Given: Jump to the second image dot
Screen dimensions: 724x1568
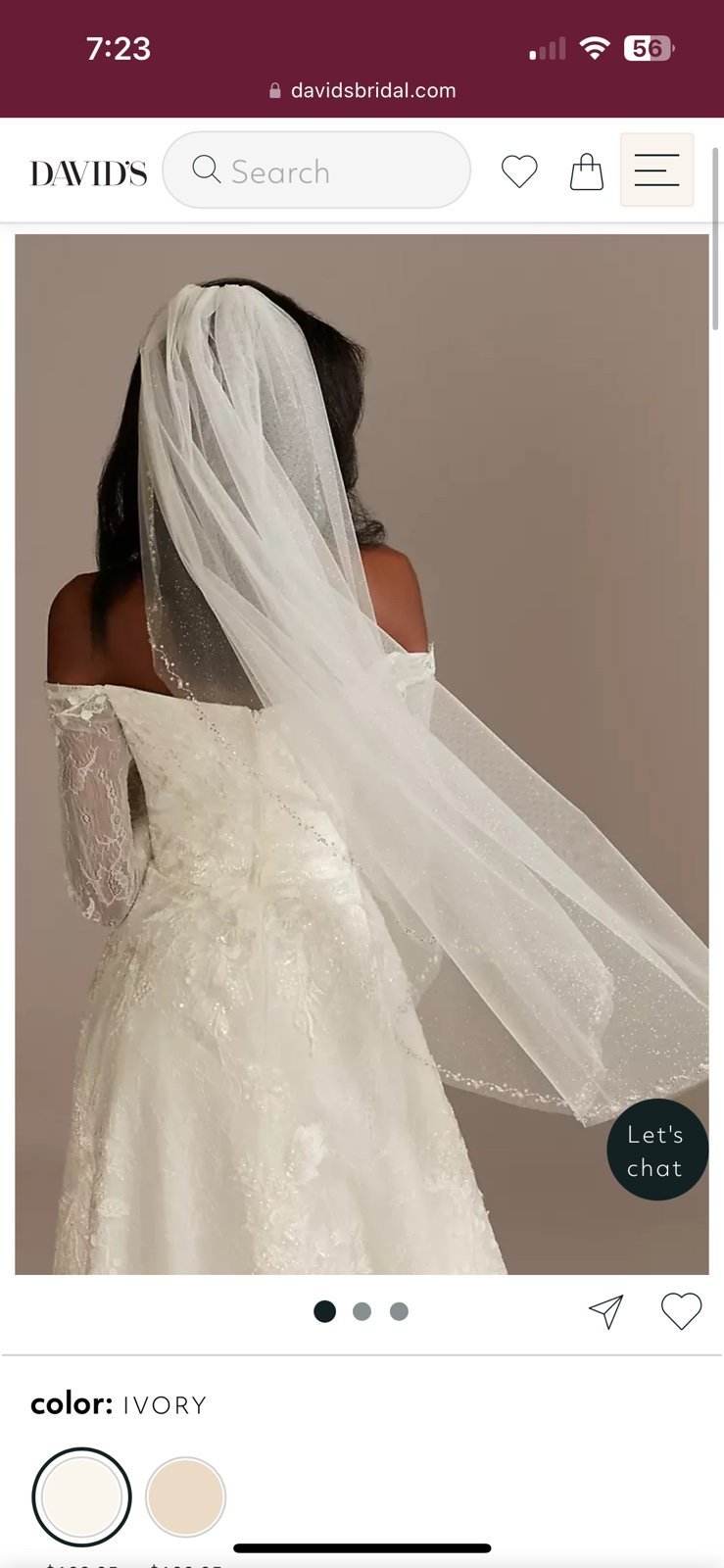Looking at the screenshot, I should [362, 1311].
